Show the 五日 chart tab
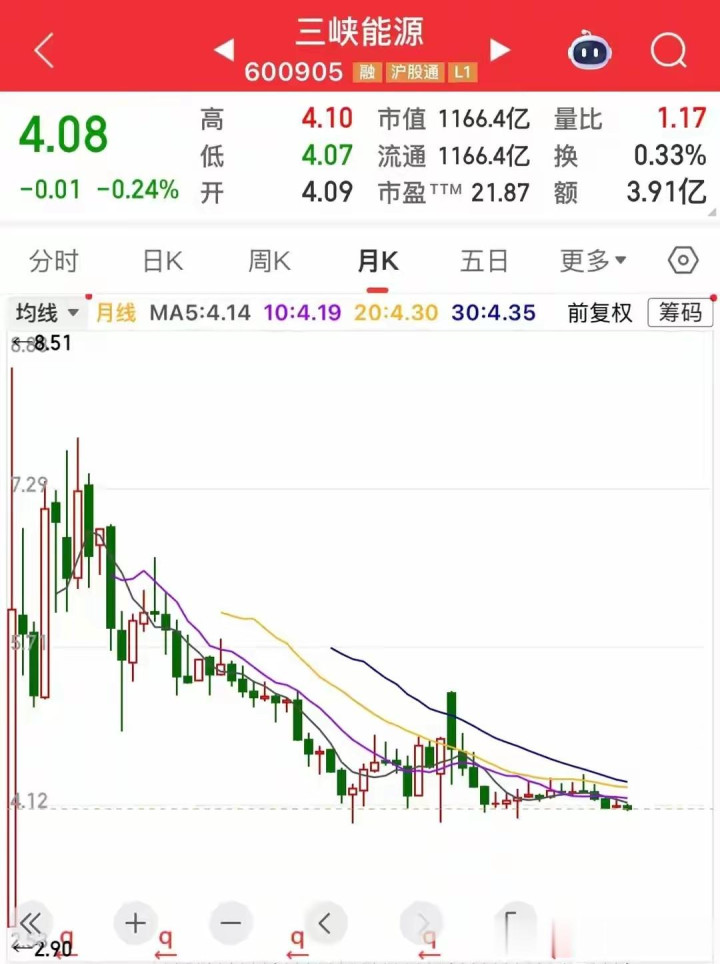Screen dimensions: 720x964 [x=485, y=262]
